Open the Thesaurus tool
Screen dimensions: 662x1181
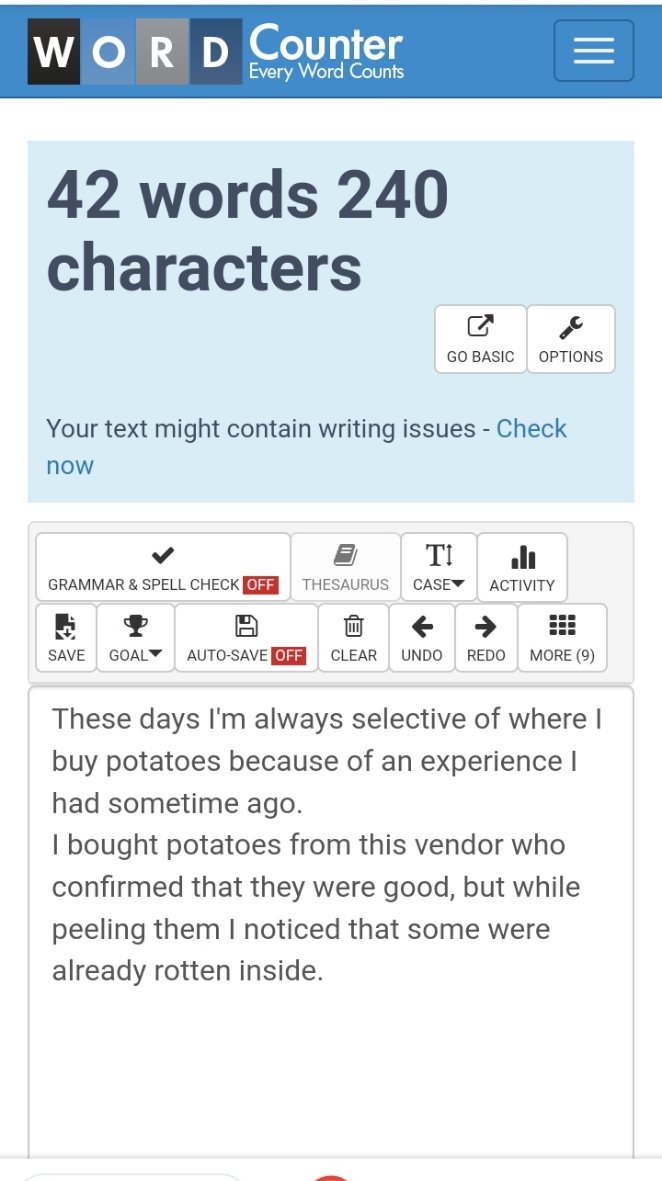(346, 567)
